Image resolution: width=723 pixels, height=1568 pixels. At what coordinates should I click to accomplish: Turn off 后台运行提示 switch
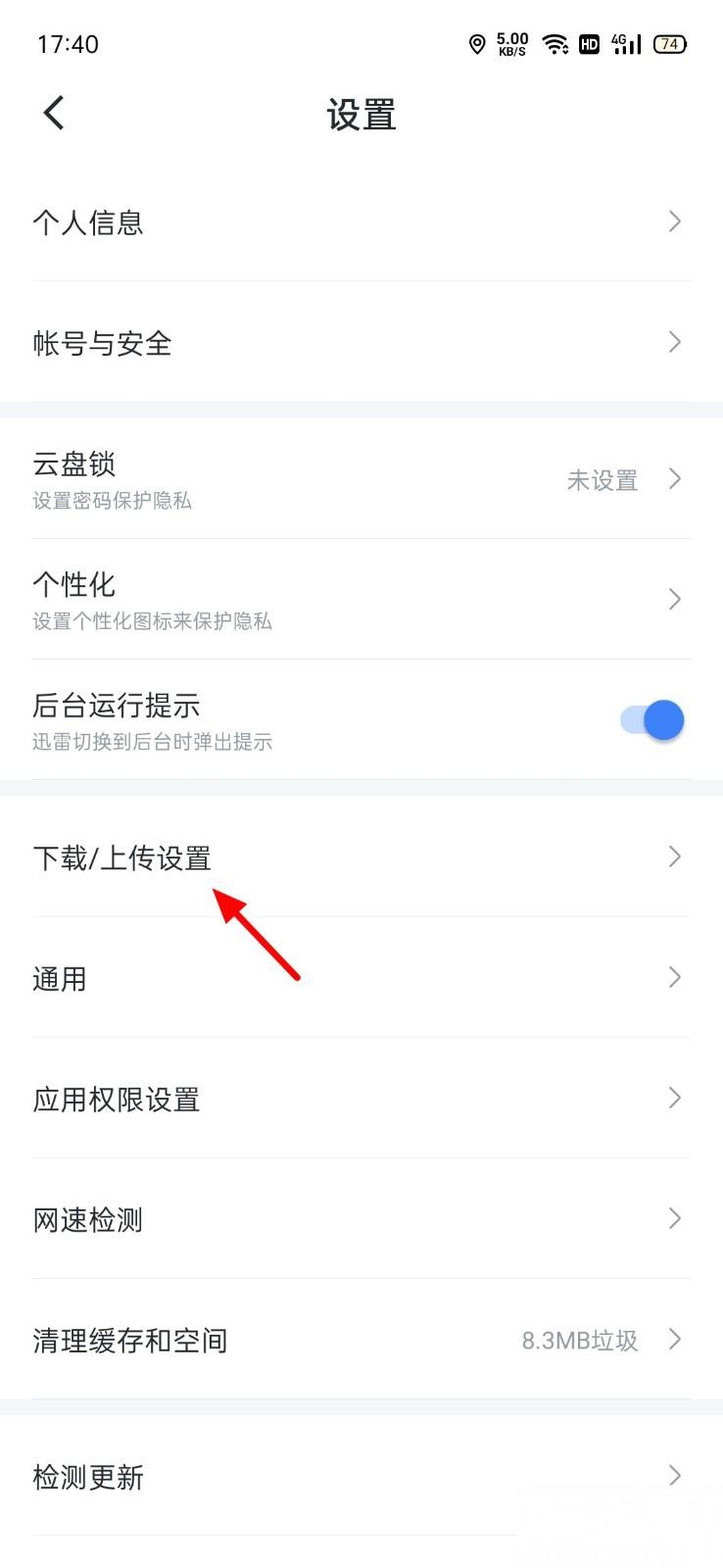[x=652, y=720]
